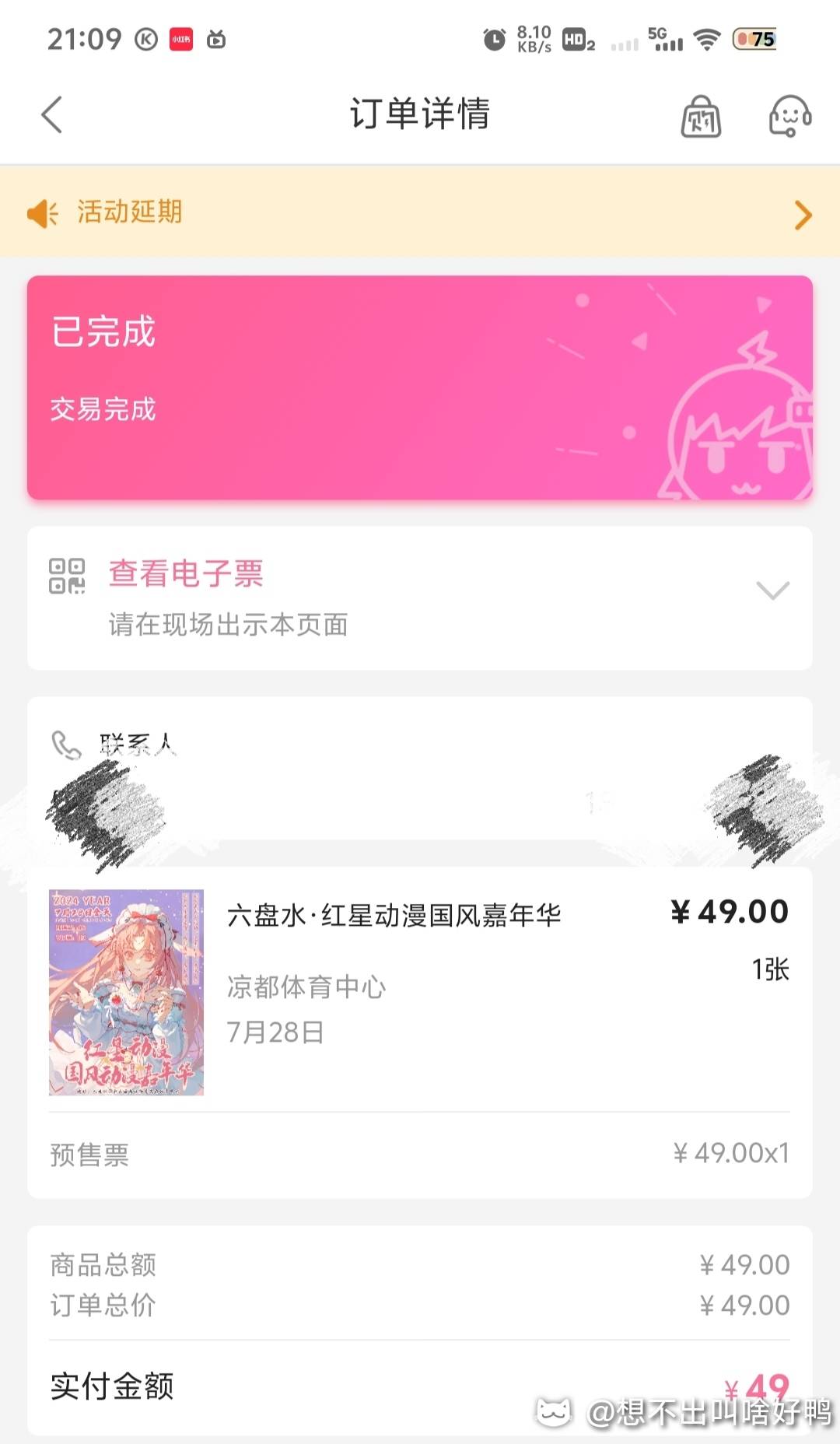Contact customer service via headset icon
Screen dimensions: 840x1444
[x=789, y=117]
